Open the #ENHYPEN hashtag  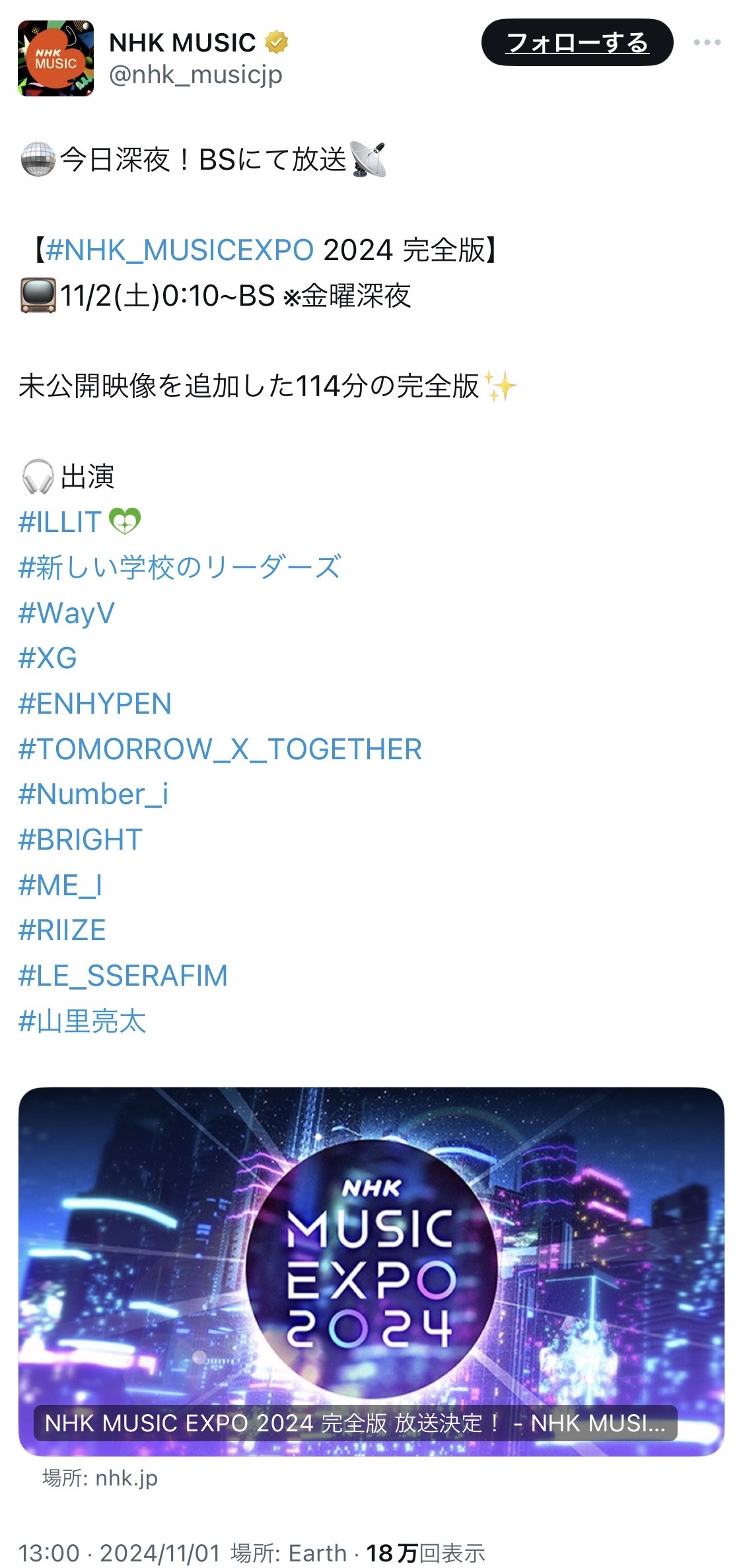pos(95,703)
